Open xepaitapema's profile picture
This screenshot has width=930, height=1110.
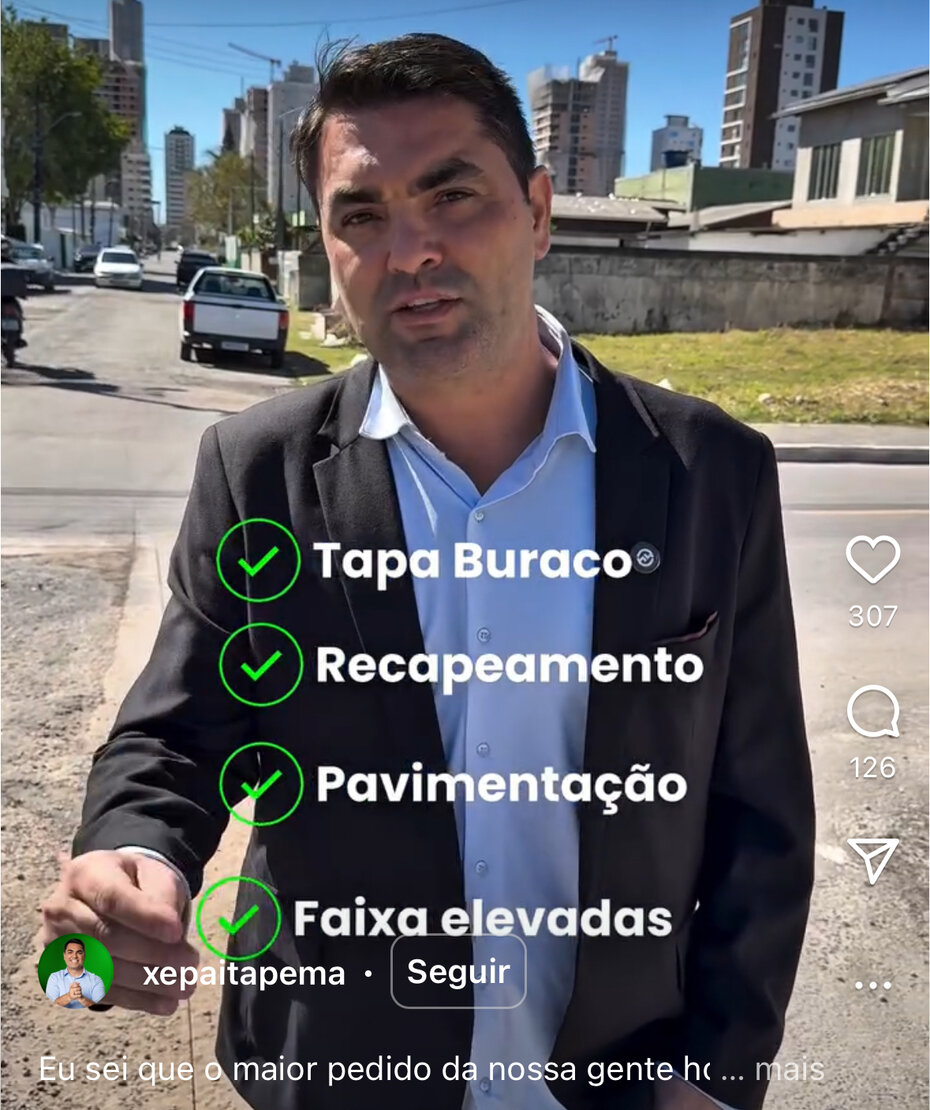click(75, 972)
